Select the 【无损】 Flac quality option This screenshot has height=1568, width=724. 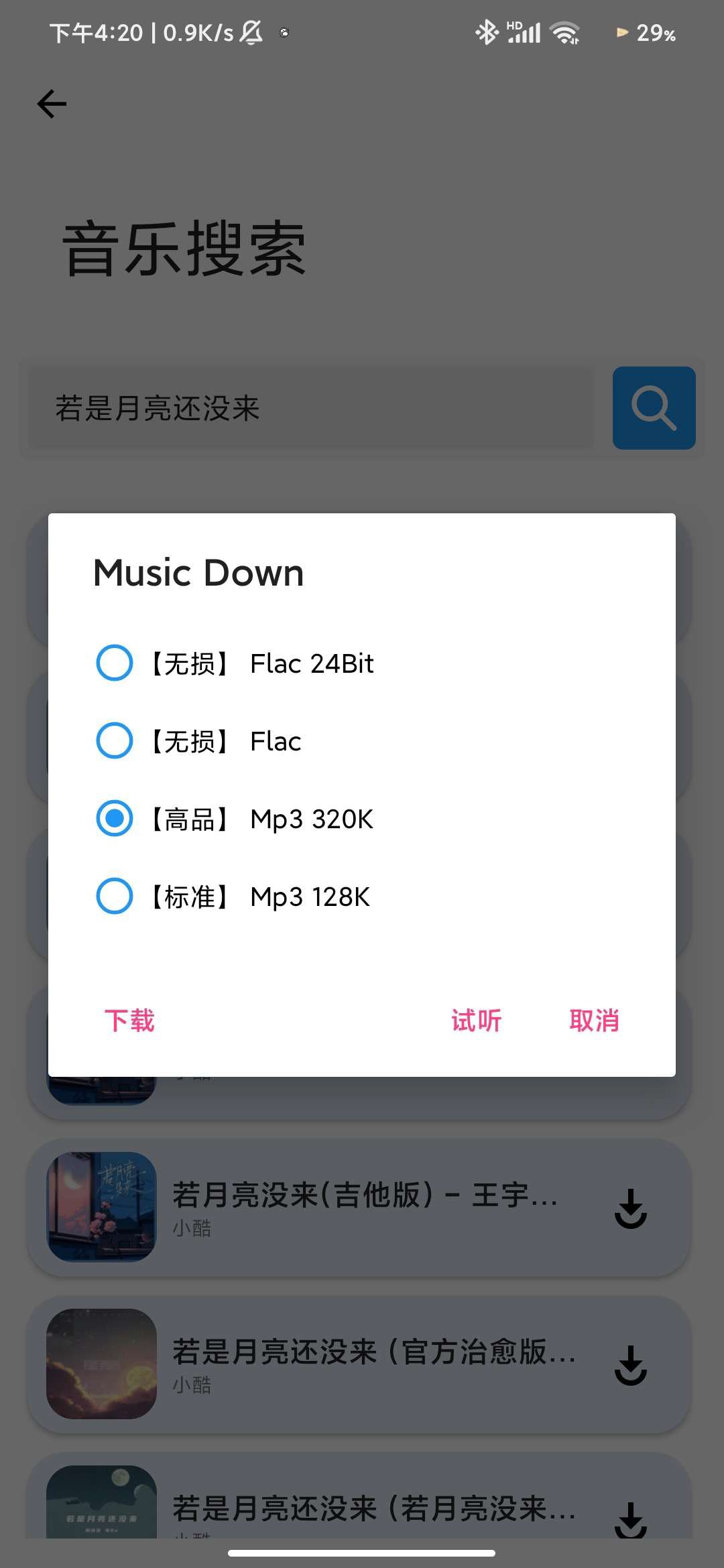(114, 741)
